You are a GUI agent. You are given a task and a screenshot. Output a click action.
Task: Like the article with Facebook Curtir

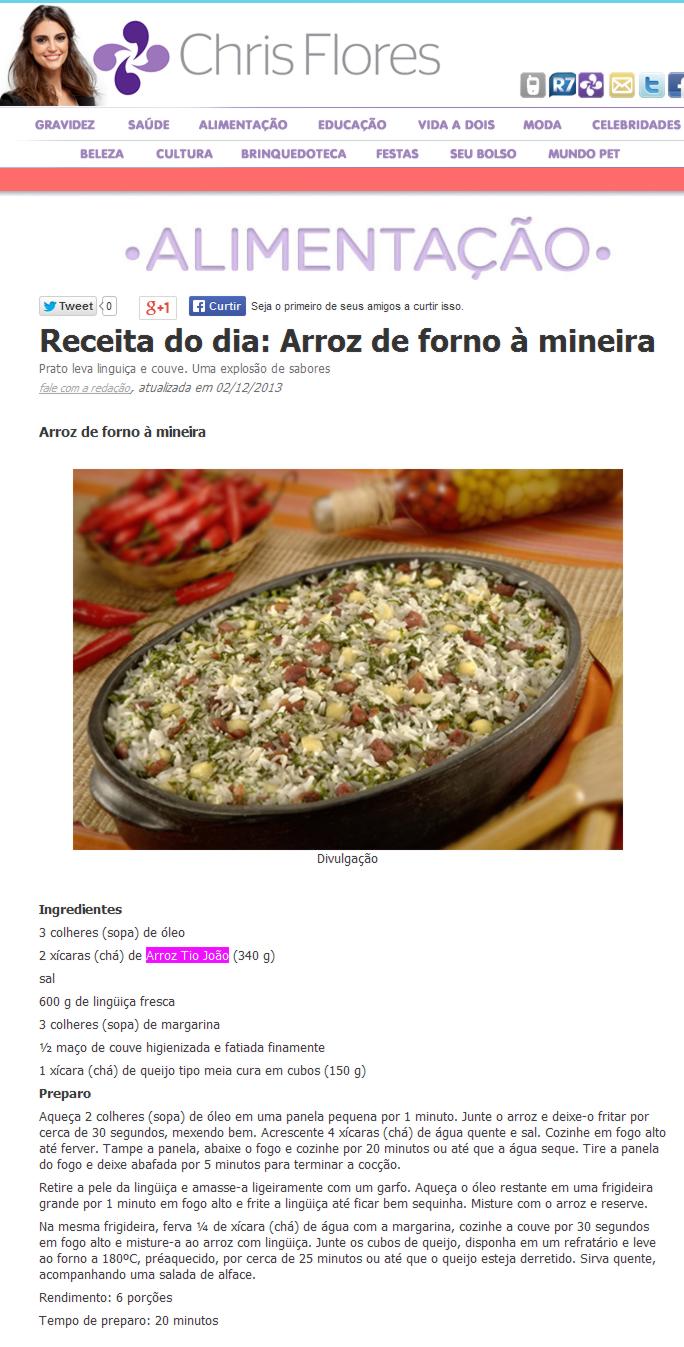217,306
